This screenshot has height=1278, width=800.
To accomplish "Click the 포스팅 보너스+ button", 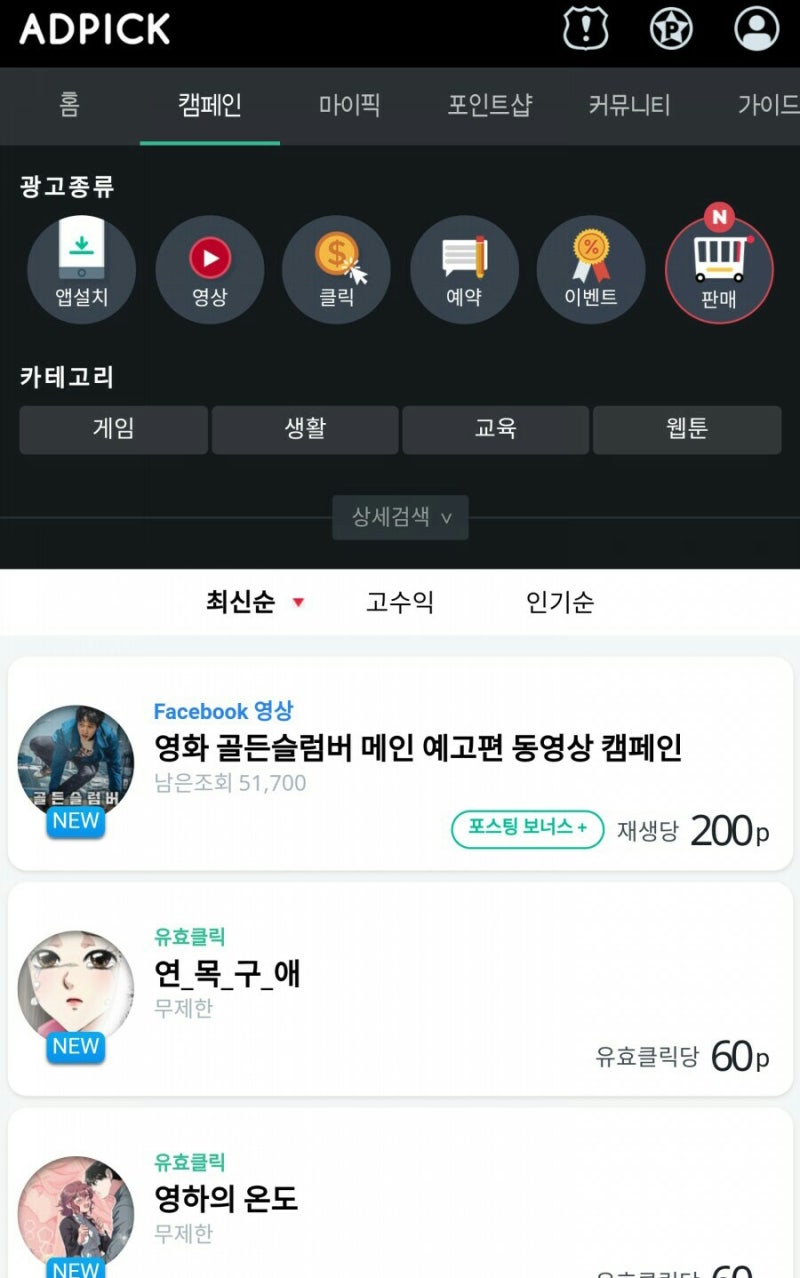I will 525,830.
